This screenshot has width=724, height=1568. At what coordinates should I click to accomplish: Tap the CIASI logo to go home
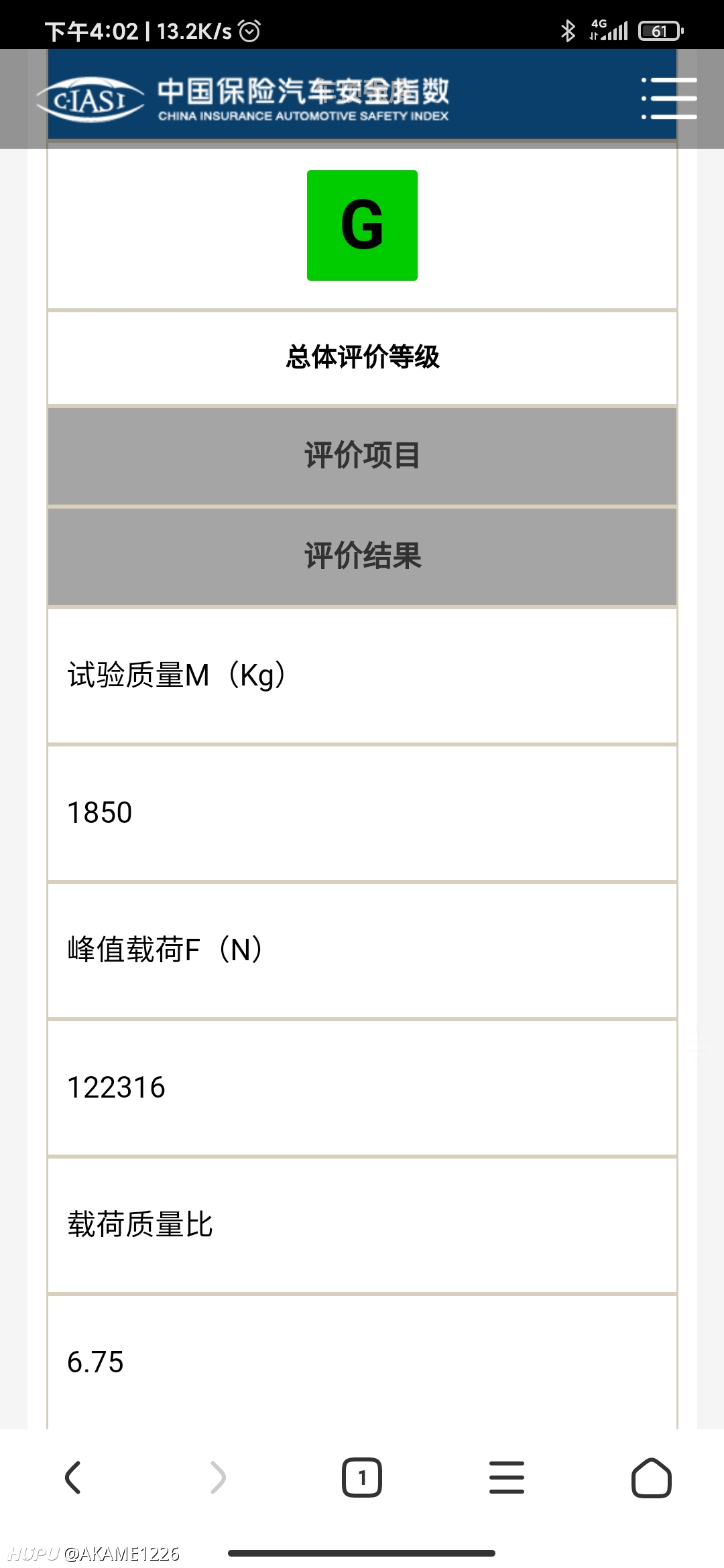point(90,101)
